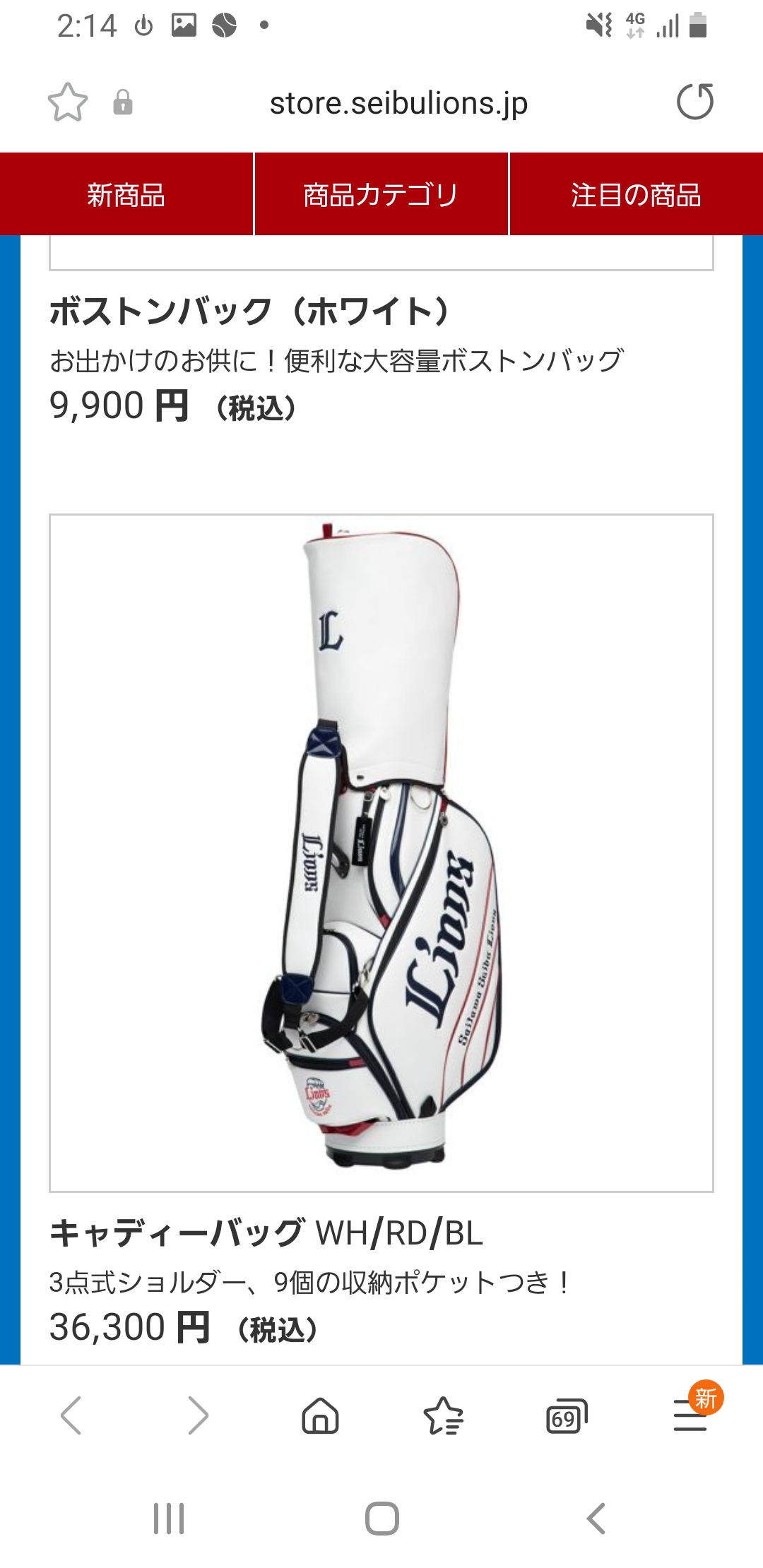Open the bookmarks list

click(x=443, y=1415)
